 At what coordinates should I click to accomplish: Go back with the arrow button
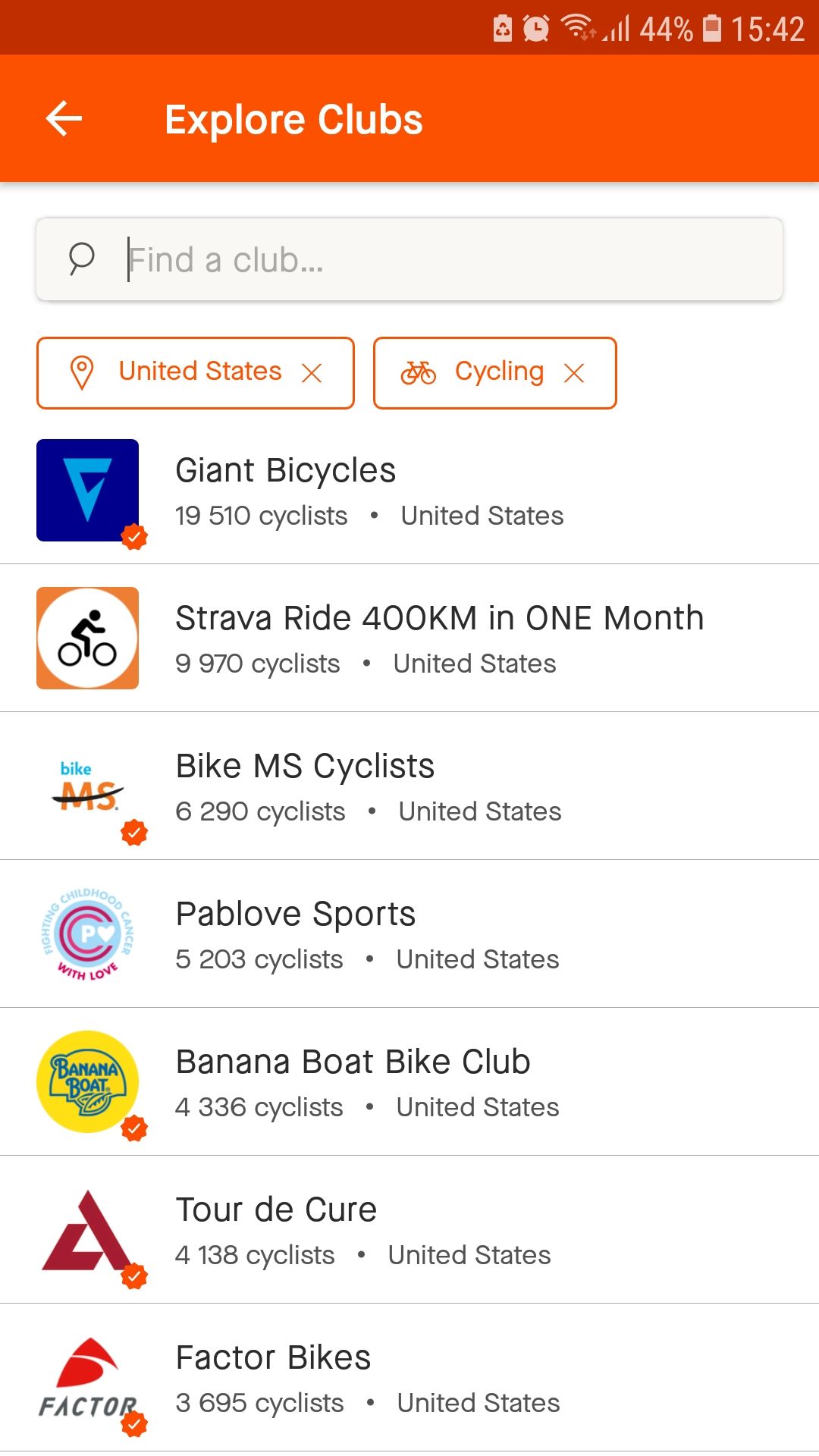[64, 118]
